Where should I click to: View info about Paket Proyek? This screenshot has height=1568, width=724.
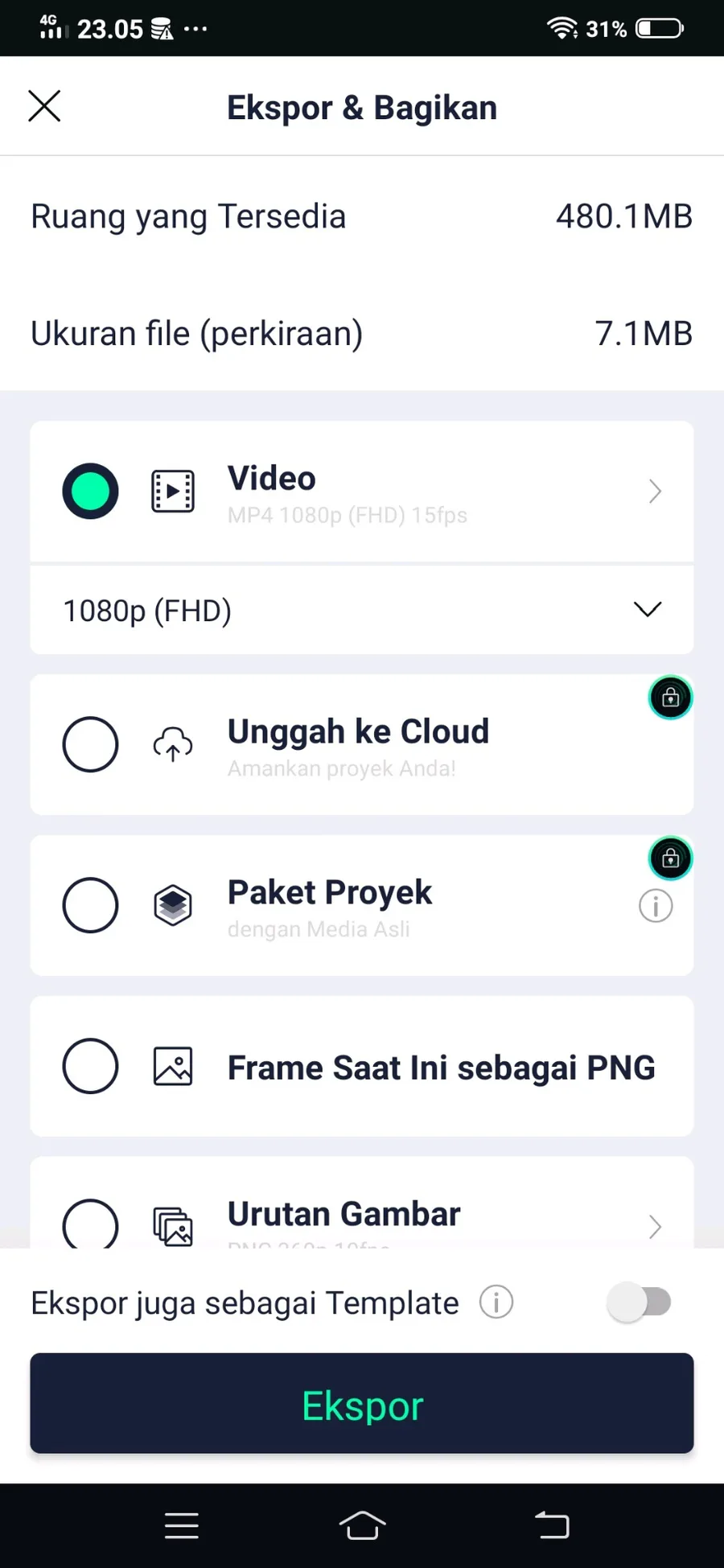click(656, 907)
